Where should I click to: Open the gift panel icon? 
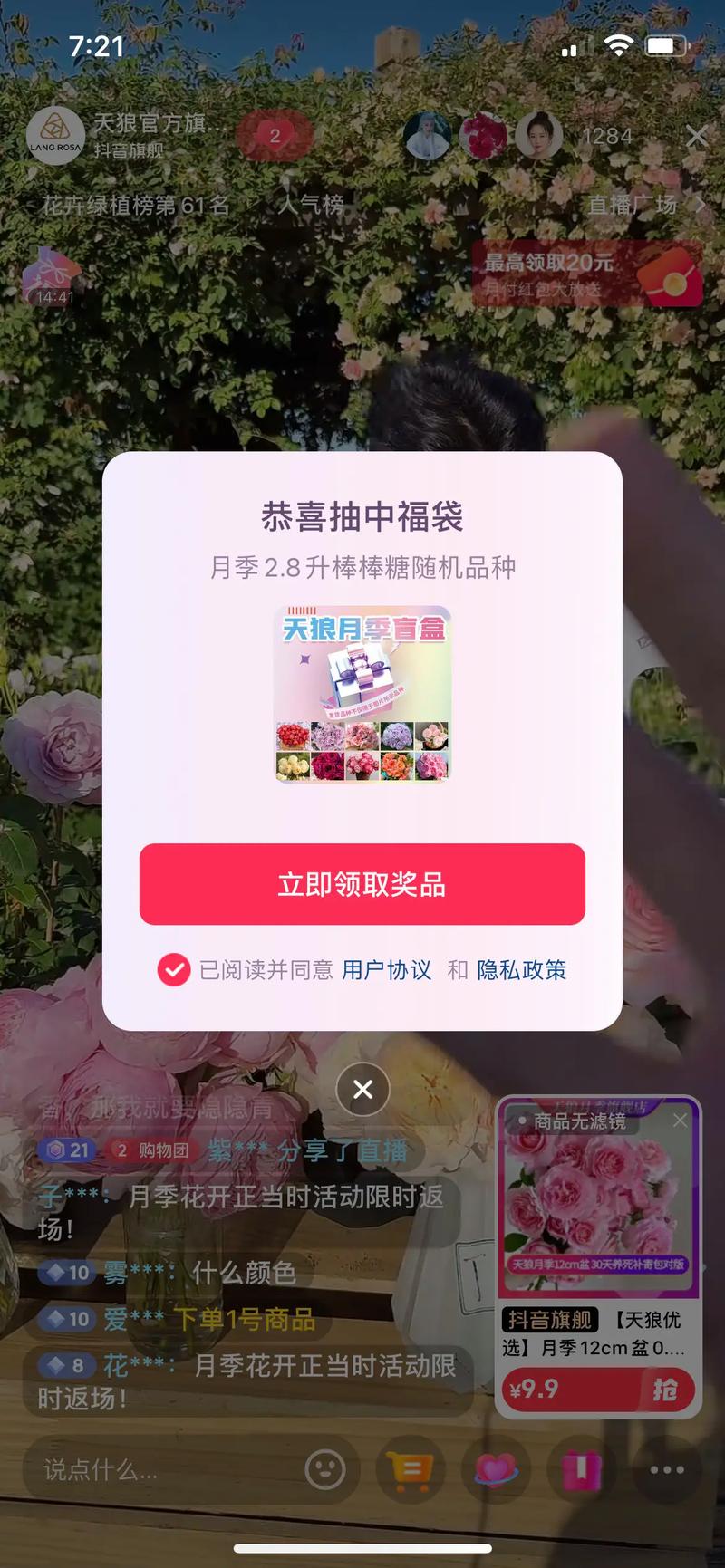tap(580, 1471)
